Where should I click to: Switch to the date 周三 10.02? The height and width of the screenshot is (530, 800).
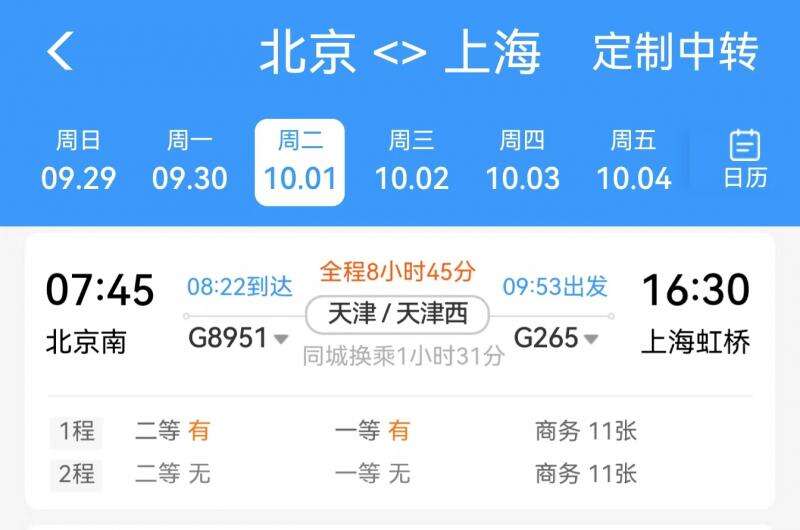(x=411, y=162)
